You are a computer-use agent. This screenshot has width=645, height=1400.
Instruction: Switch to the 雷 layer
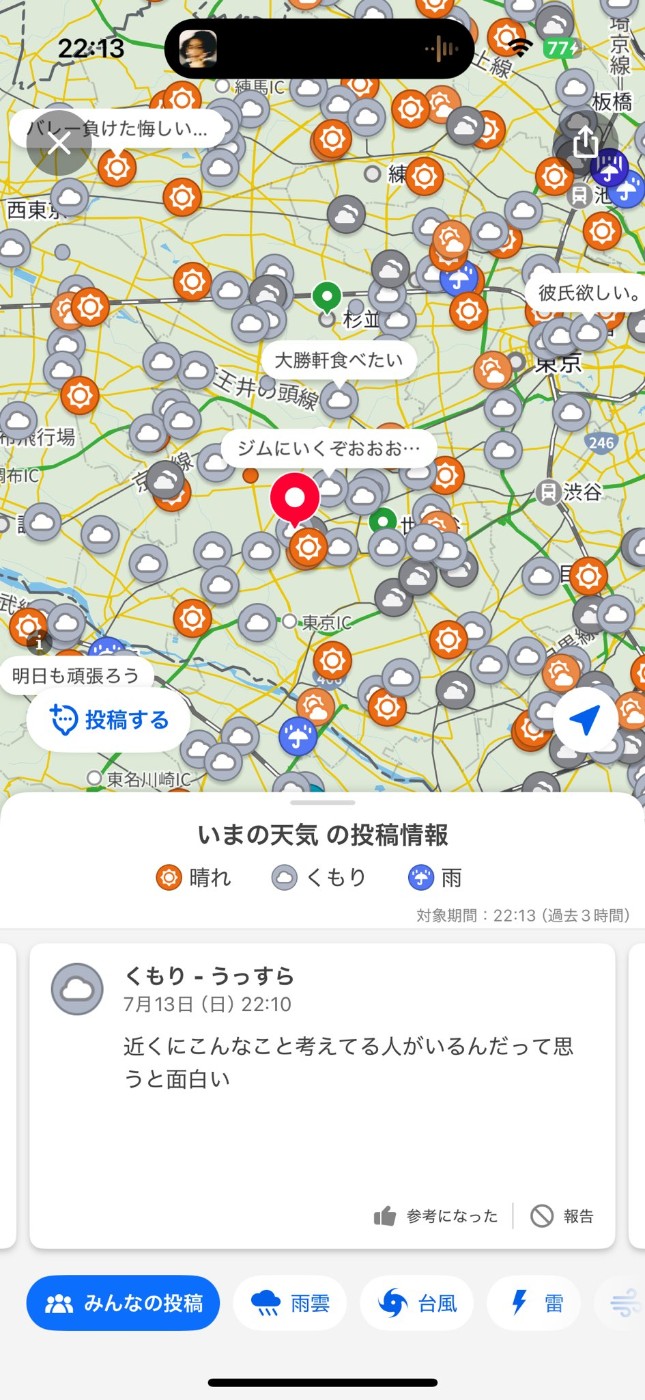coord(534,1303)
